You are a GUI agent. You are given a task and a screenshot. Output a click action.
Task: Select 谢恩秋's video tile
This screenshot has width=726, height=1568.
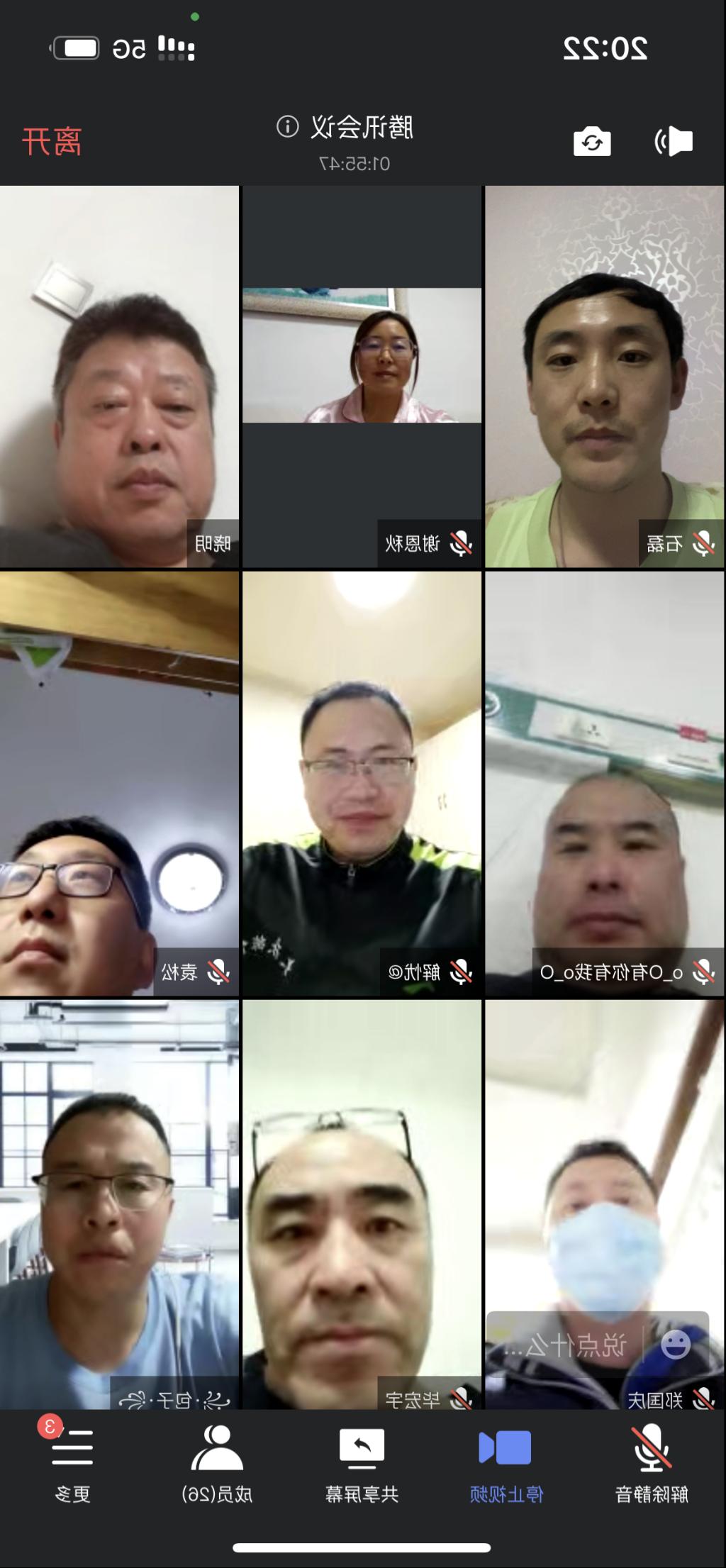pos(362,376)
